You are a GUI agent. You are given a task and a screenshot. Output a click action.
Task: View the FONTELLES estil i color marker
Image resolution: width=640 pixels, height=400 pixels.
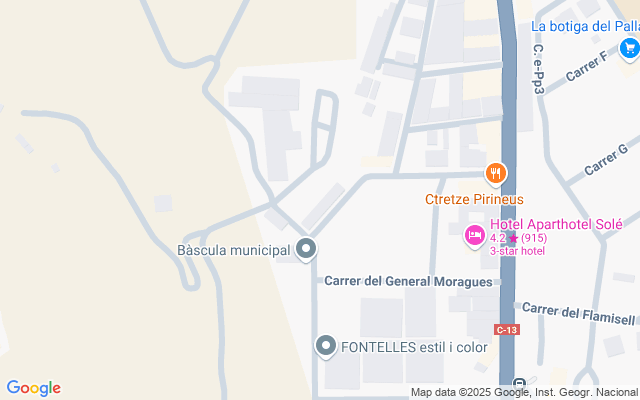[325, 347]
